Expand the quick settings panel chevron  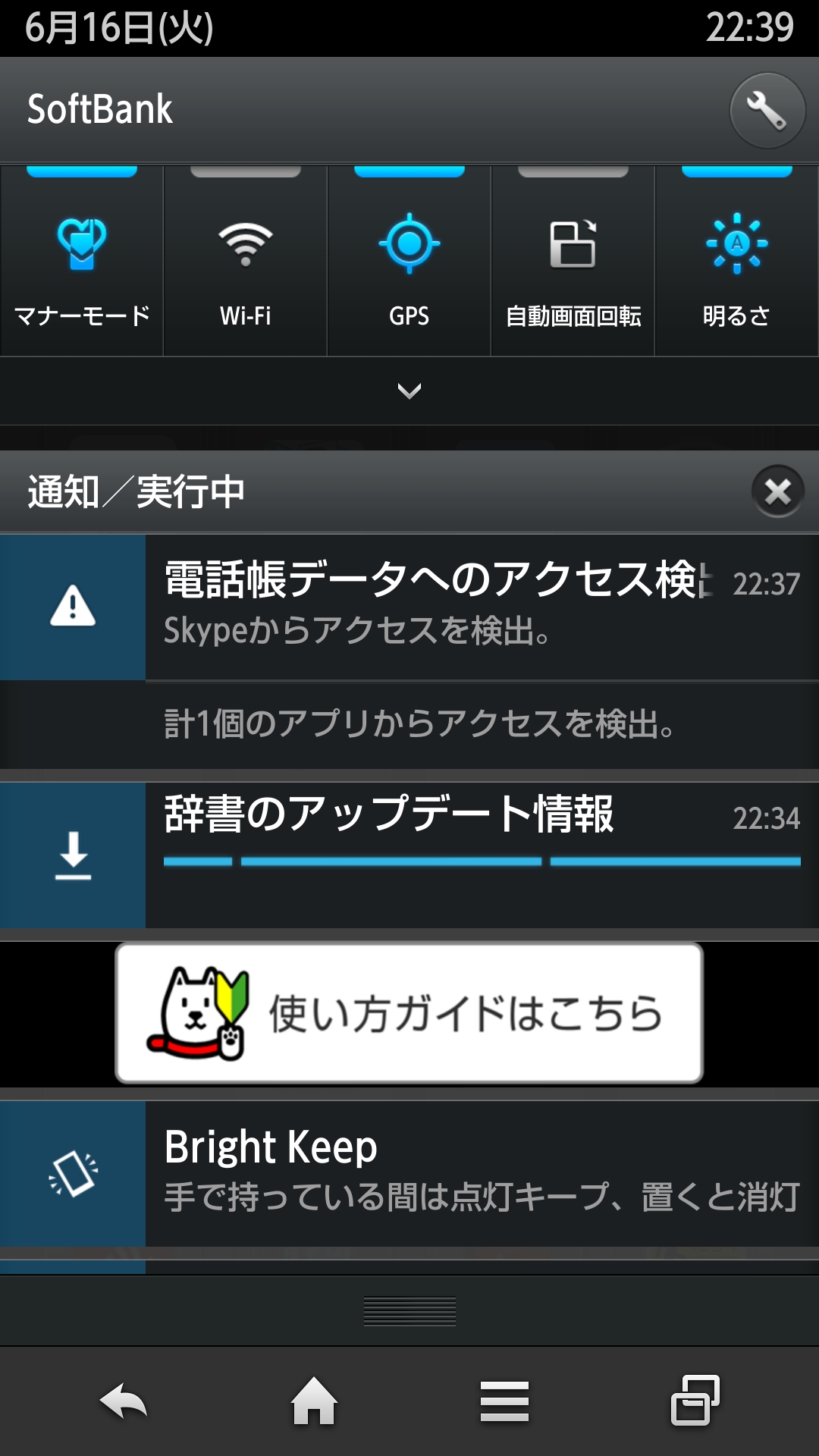(x=409, y=391)
